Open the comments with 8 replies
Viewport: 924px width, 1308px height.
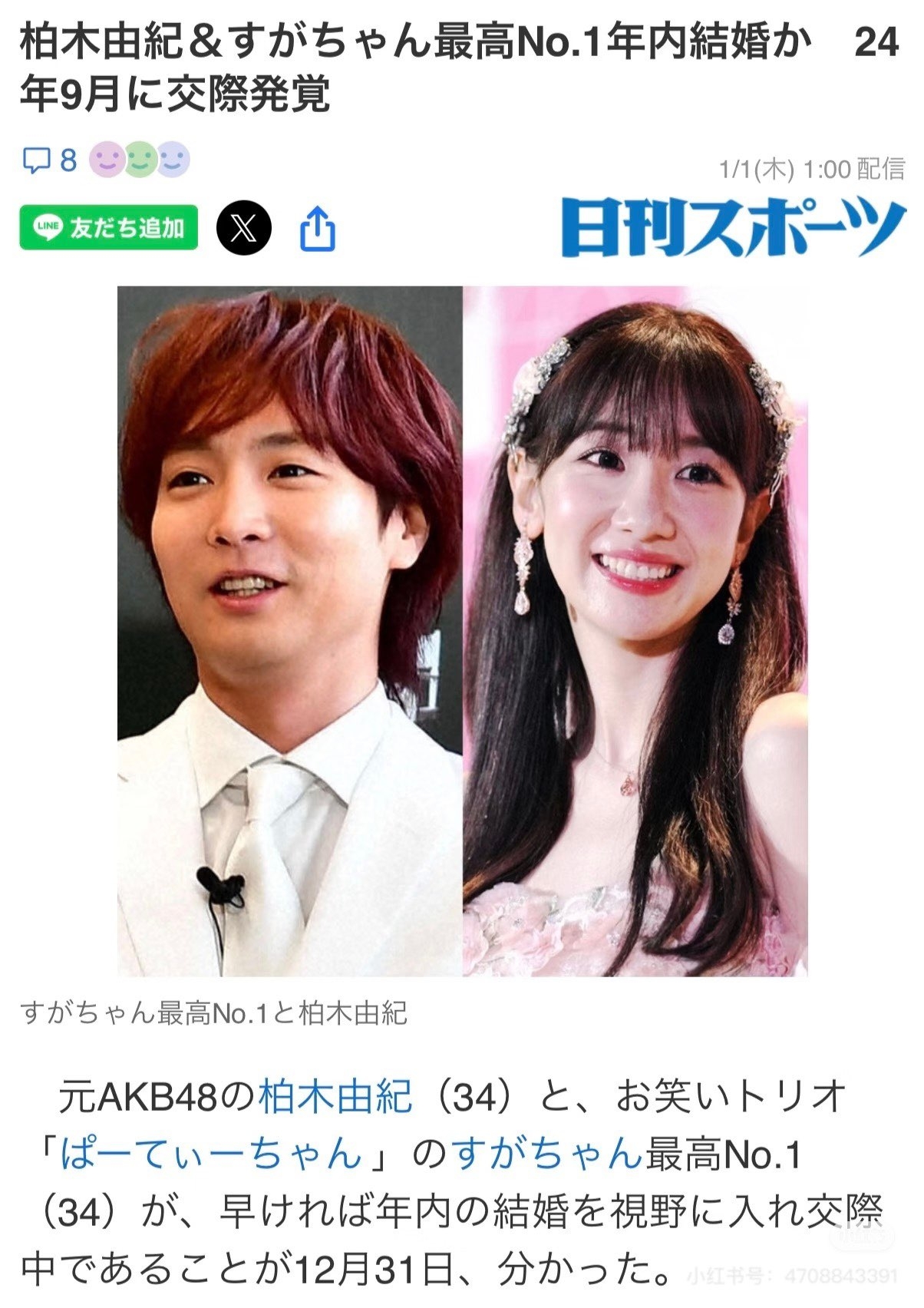coord(49,160)
